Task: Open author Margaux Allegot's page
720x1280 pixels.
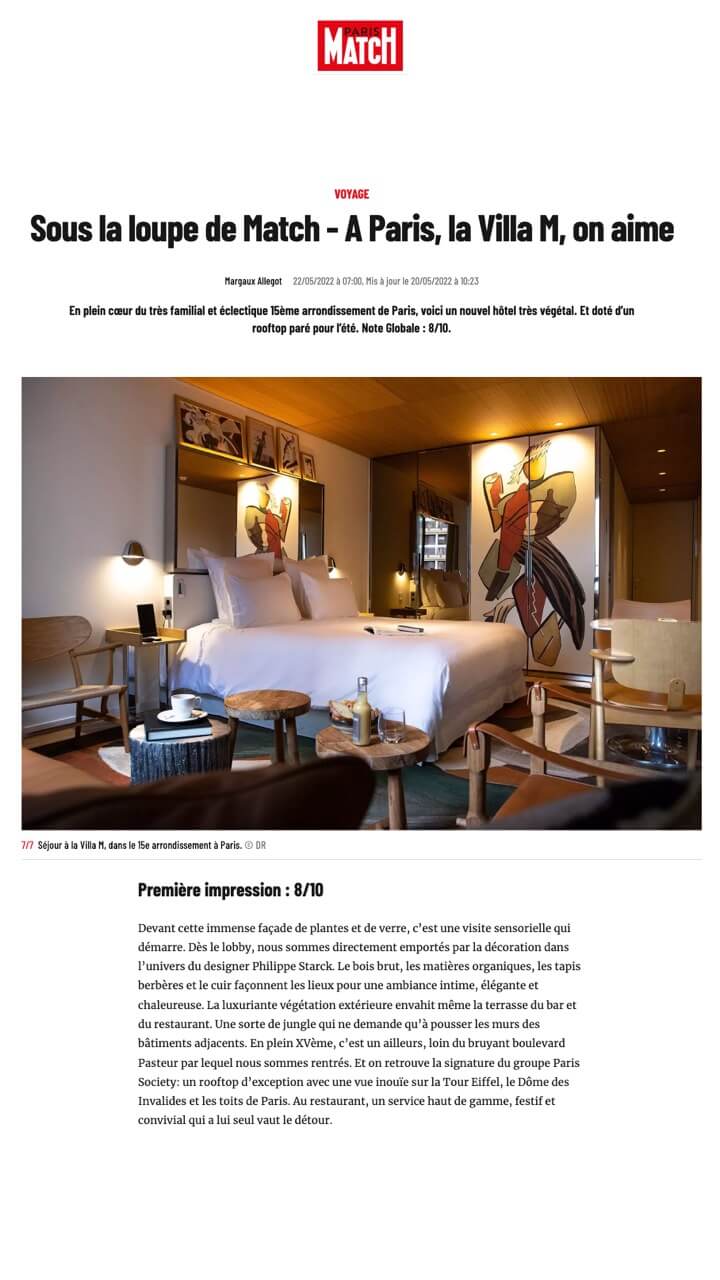Action: (x=253, y=281)
